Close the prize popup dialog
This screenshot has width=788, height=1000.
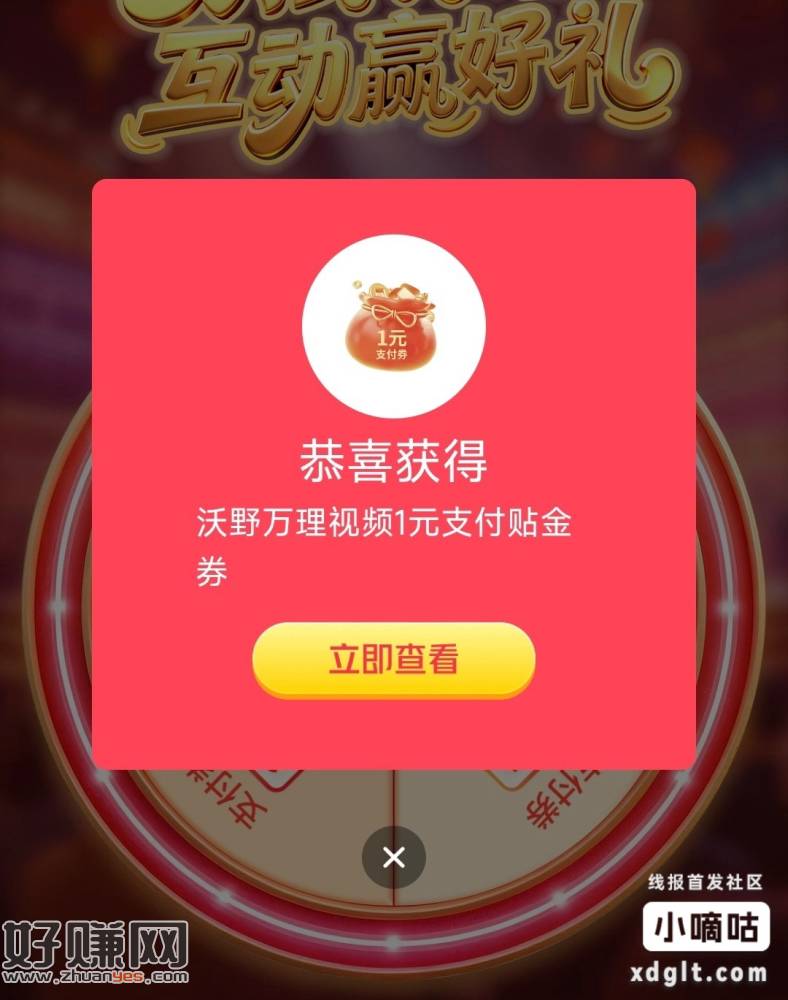pos(394,857)
